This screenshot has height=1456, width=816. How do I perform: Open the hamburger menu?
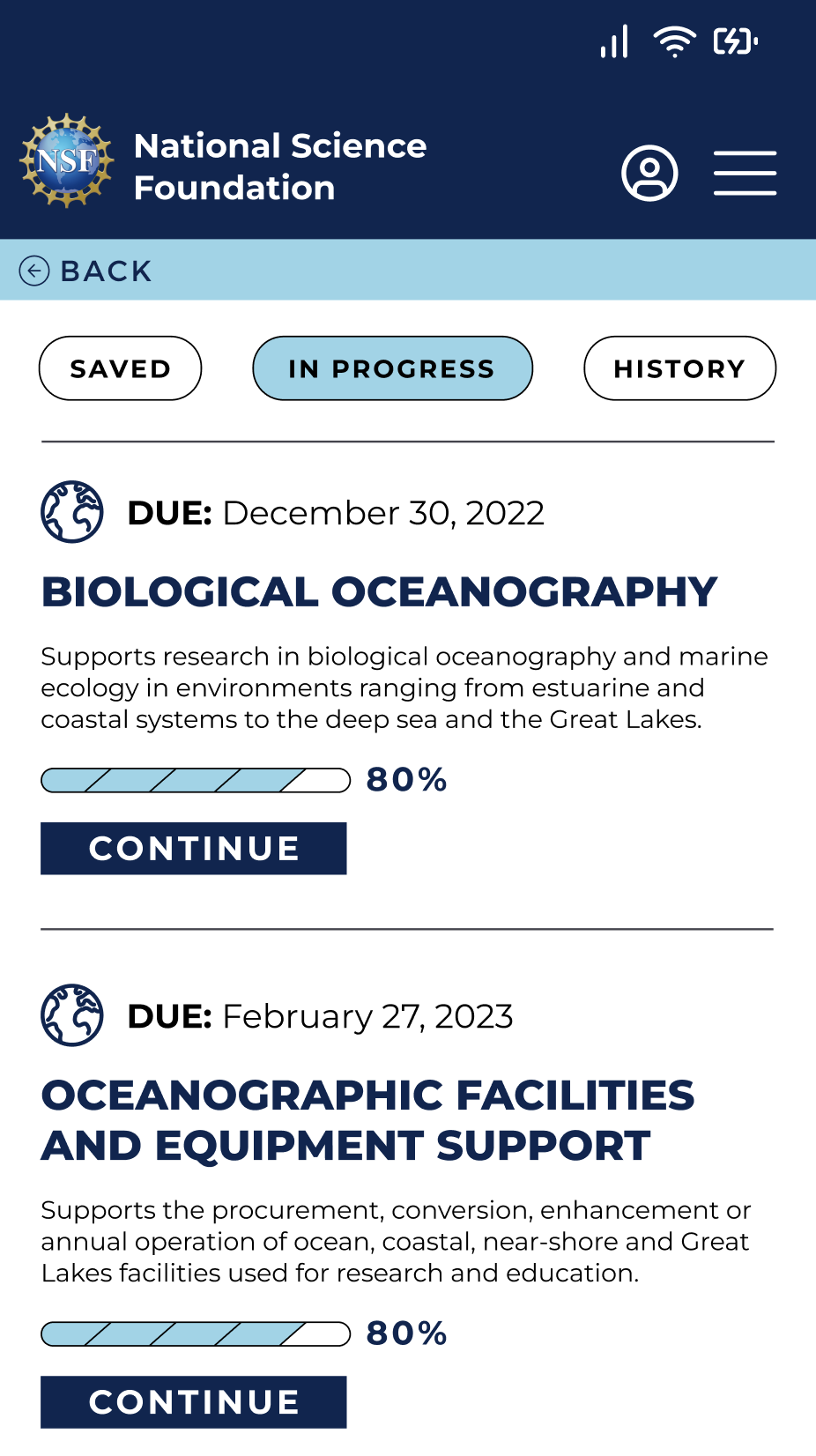pos(745,173)
